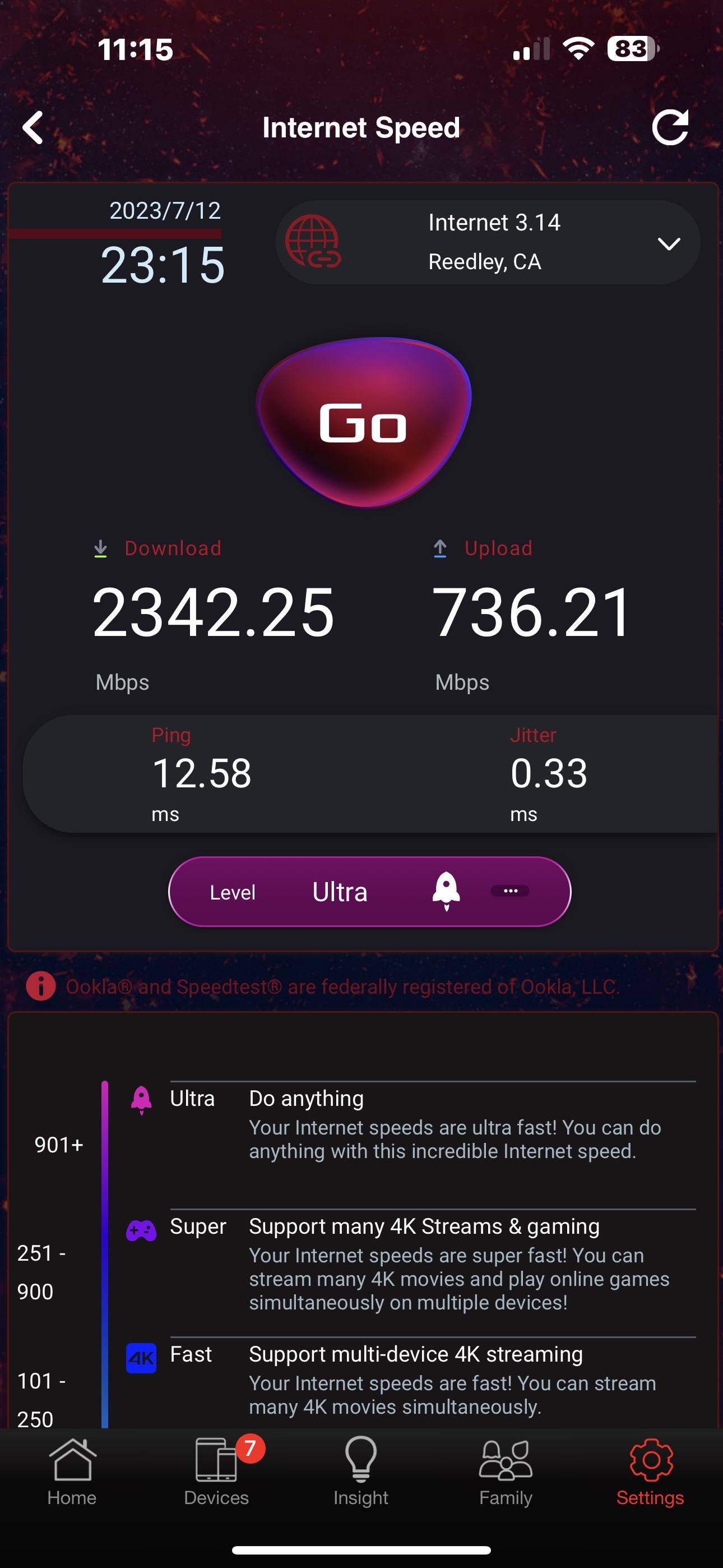Refresh the speed test results
This screenshot has height=1568, width=723.
(x=670, y=128)
